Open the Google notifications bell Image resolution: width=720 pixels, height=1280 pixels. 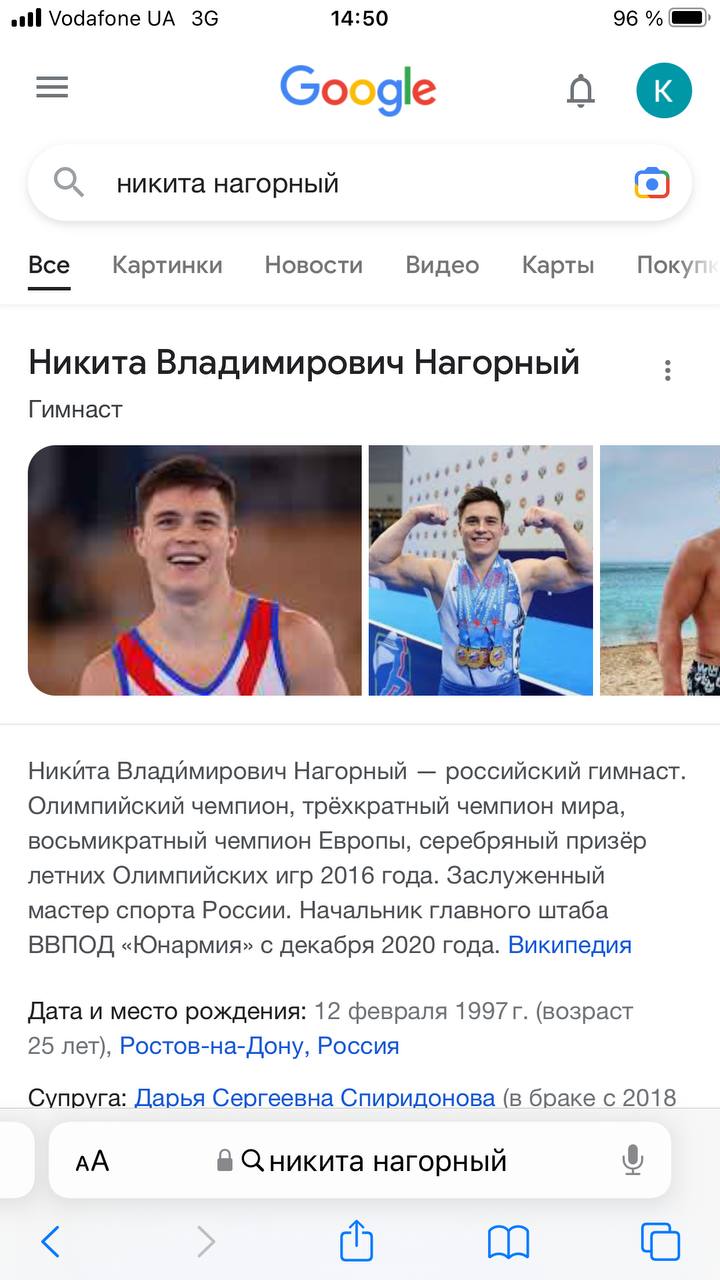581,90
